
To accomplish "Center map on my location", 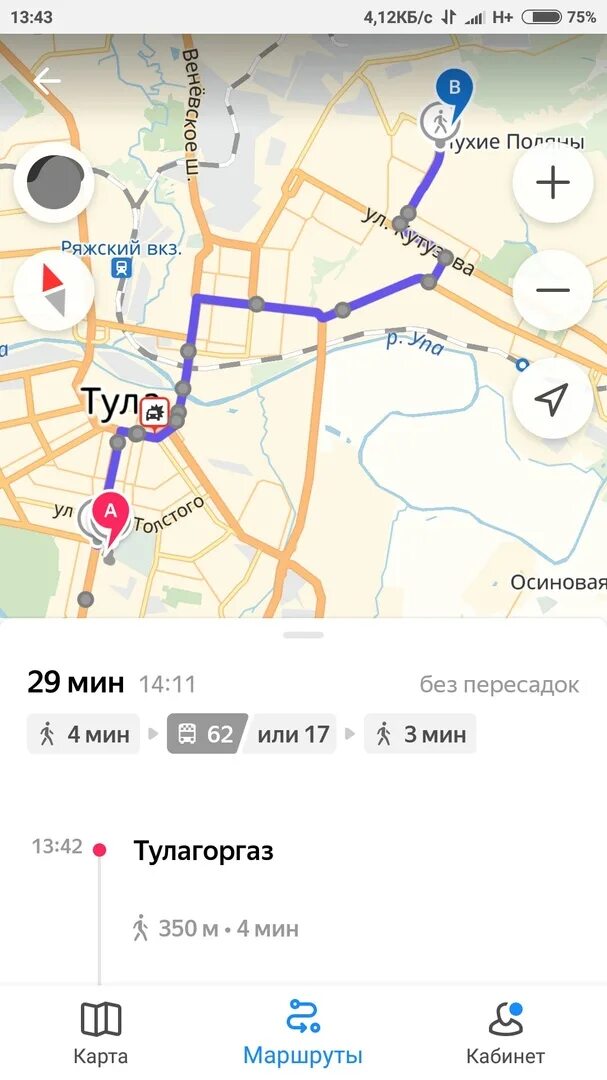I will click(553, 398).
